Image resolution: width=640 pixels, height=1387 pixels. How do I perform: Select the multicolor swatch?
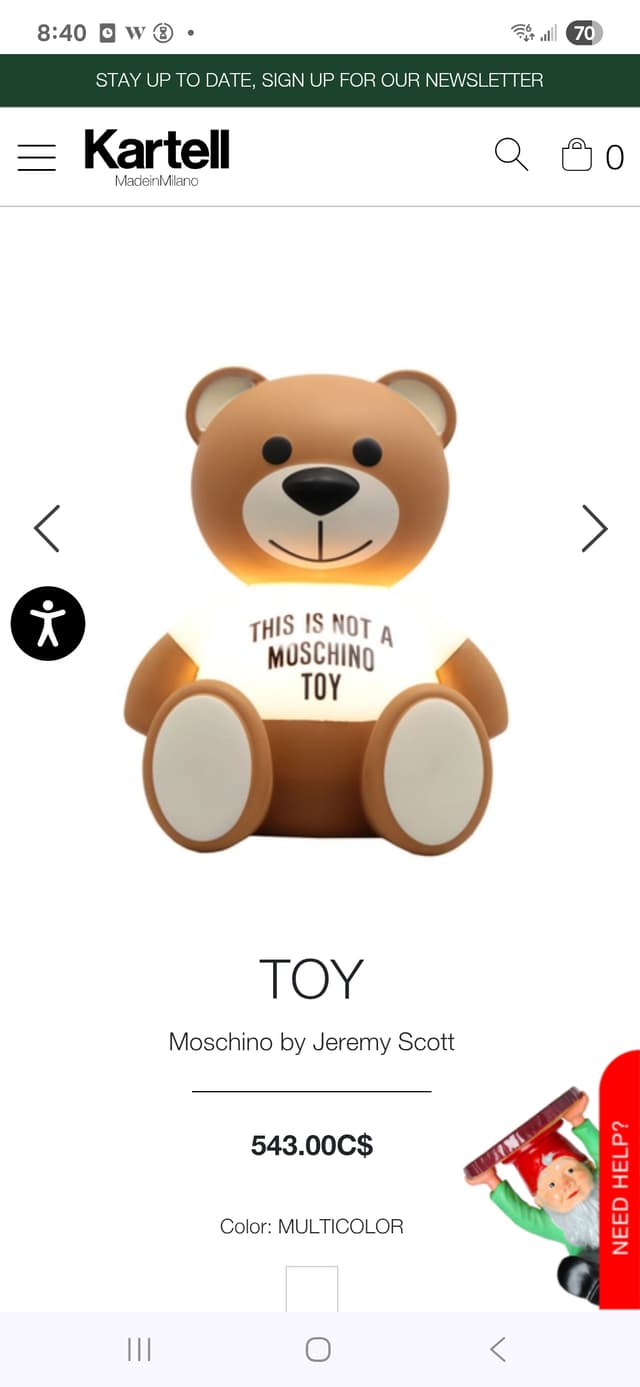click(x=312, y=1289)
